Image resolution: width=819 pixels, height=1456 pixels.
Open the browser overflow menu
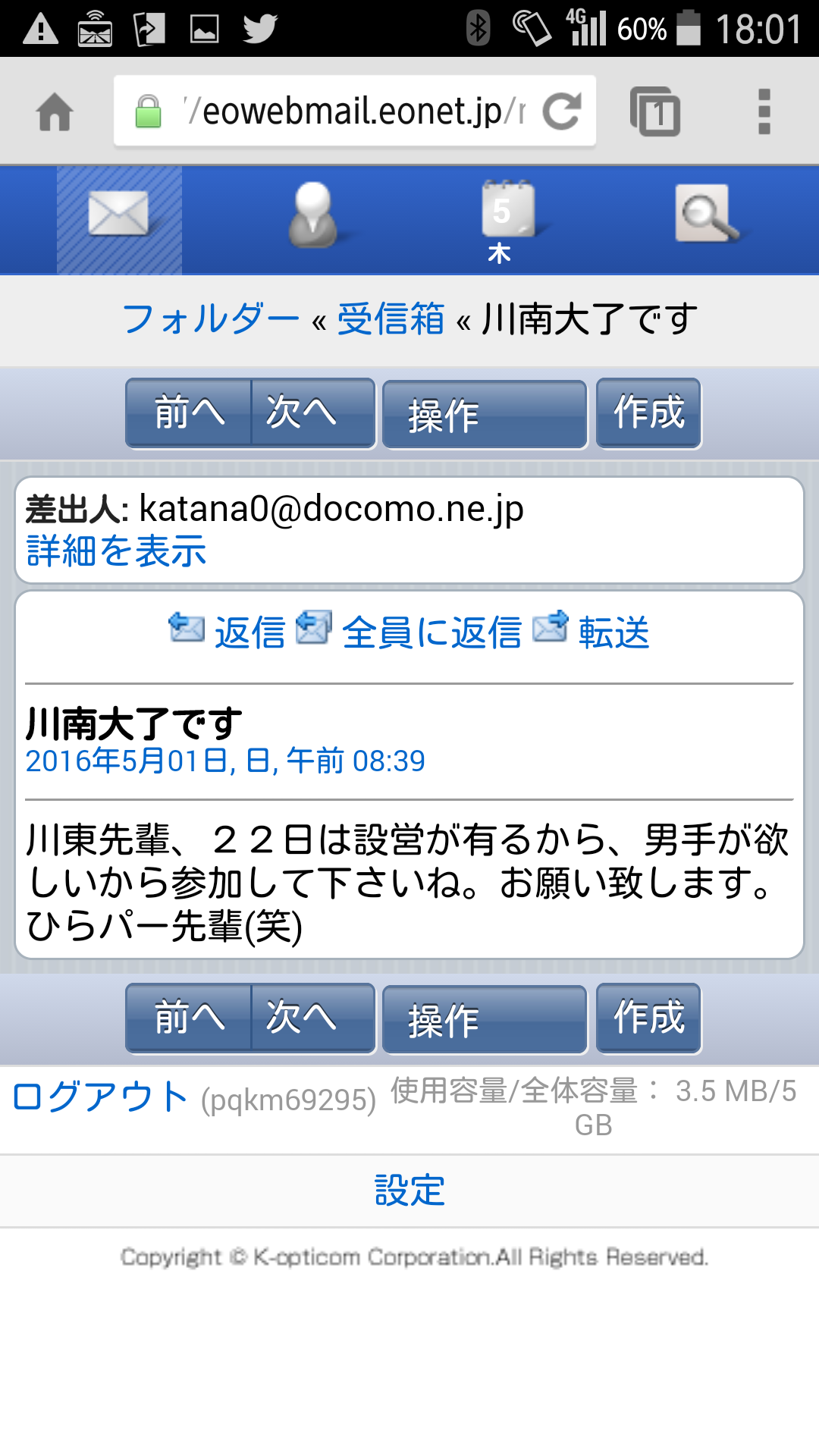coord(764,111)
